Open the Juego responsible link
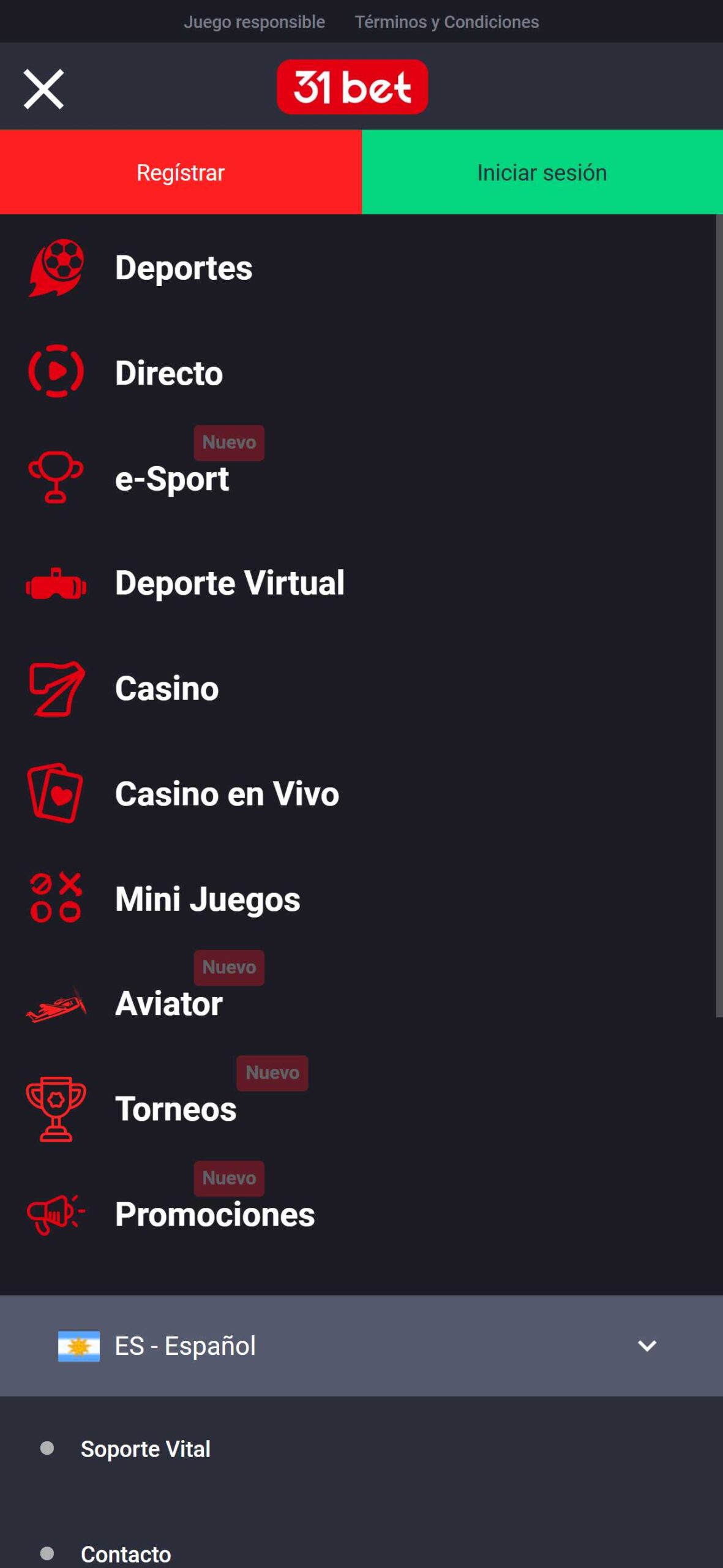 pyautogui.click(x=254, y=22)
